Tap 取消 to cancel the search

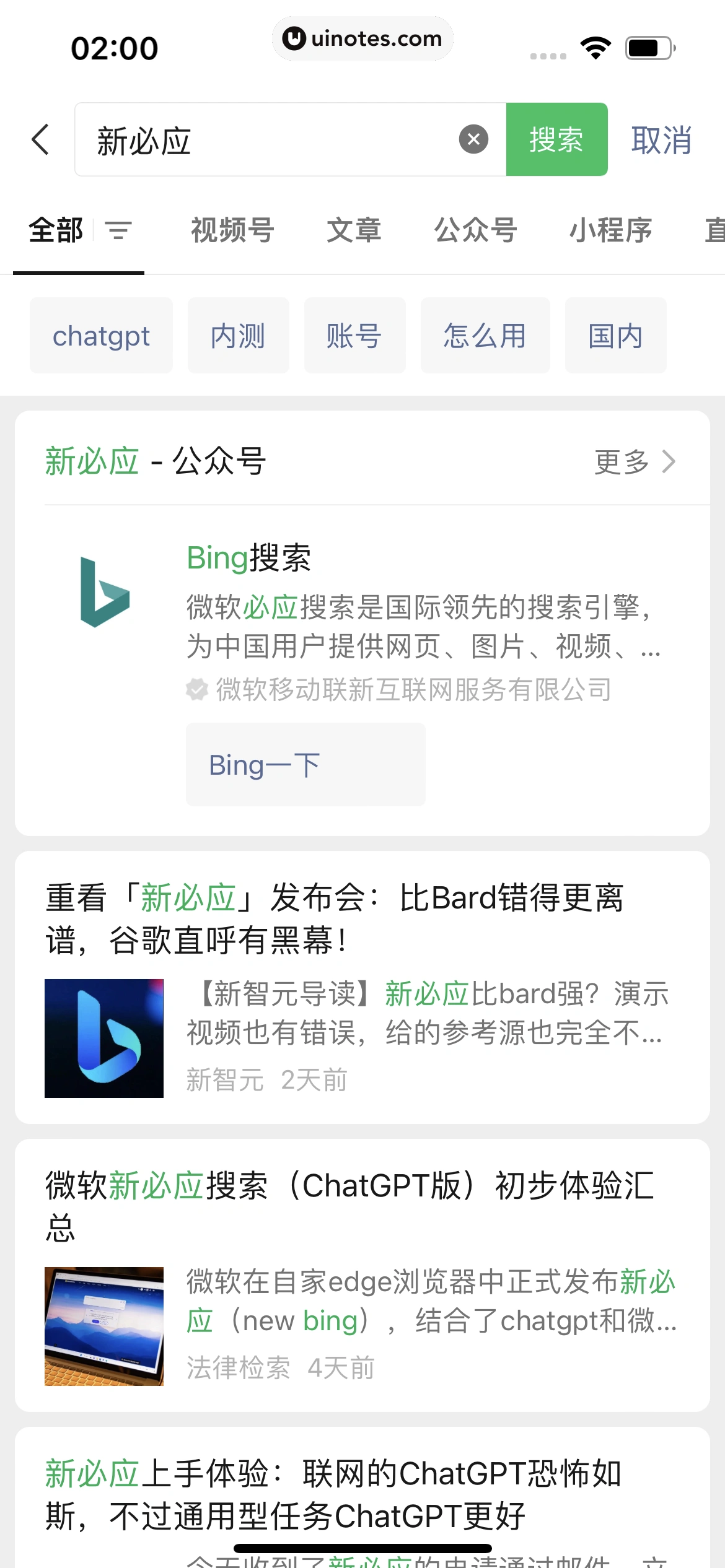pos(661,140)
